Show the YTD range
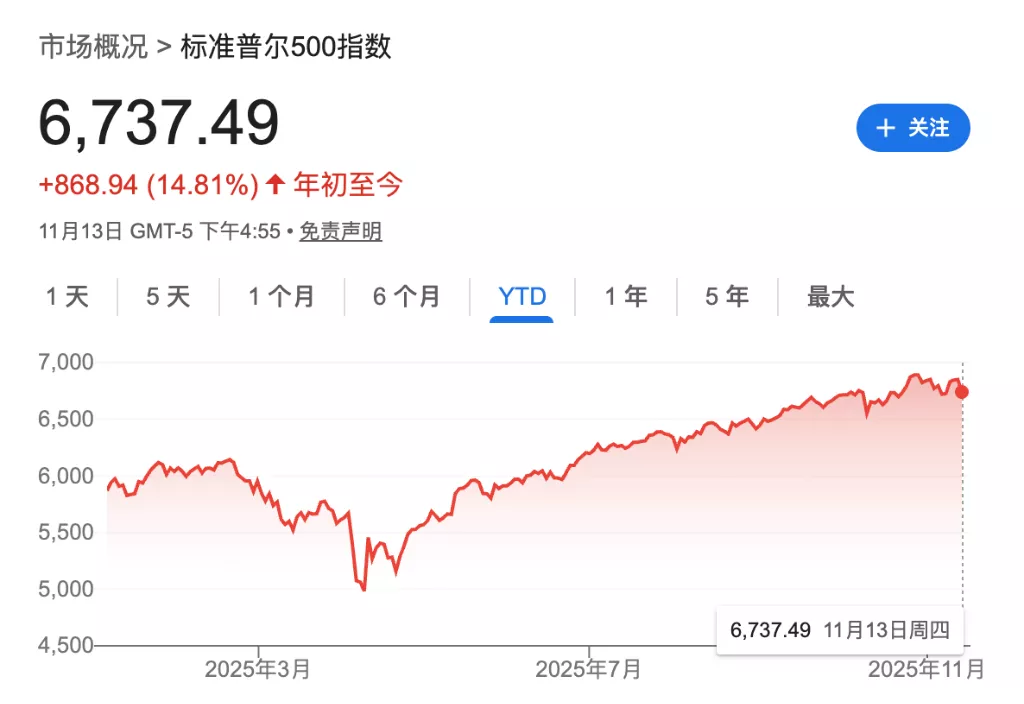 [x=522, y=297]
